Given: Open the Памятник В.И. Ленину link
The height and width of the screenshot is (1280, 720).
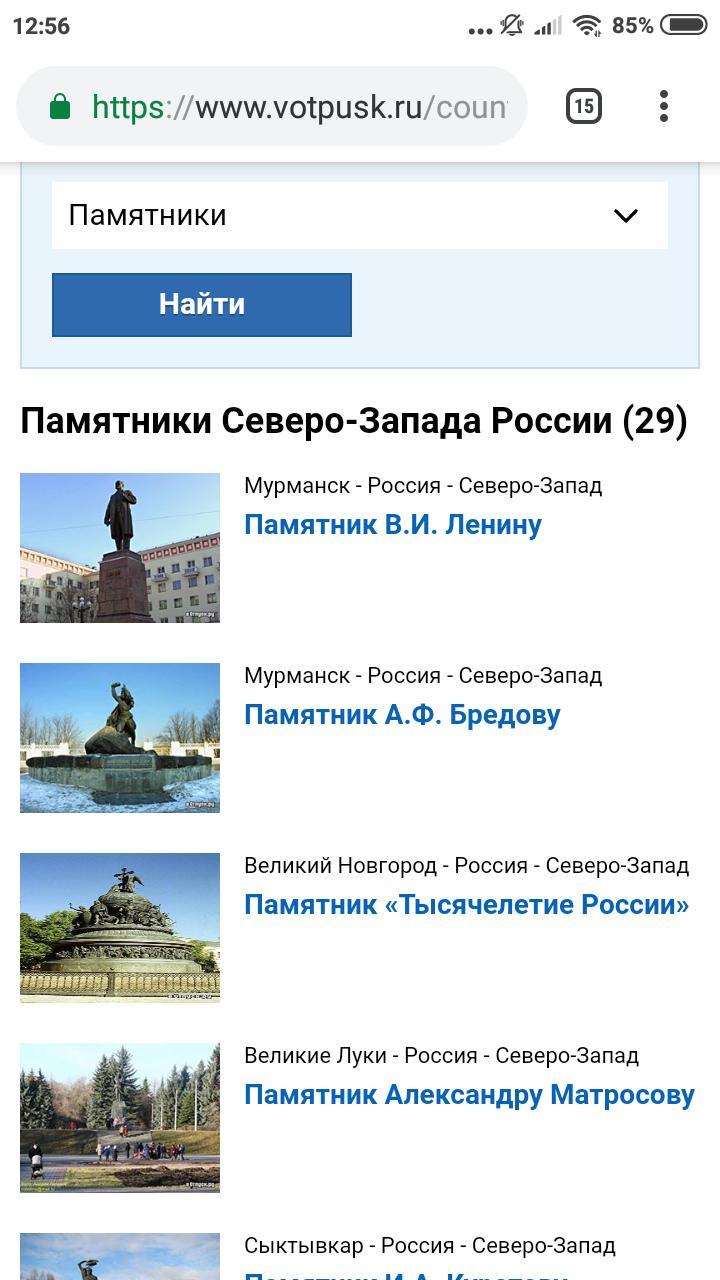Looking at the screenshot, I should tap(393, 524).
